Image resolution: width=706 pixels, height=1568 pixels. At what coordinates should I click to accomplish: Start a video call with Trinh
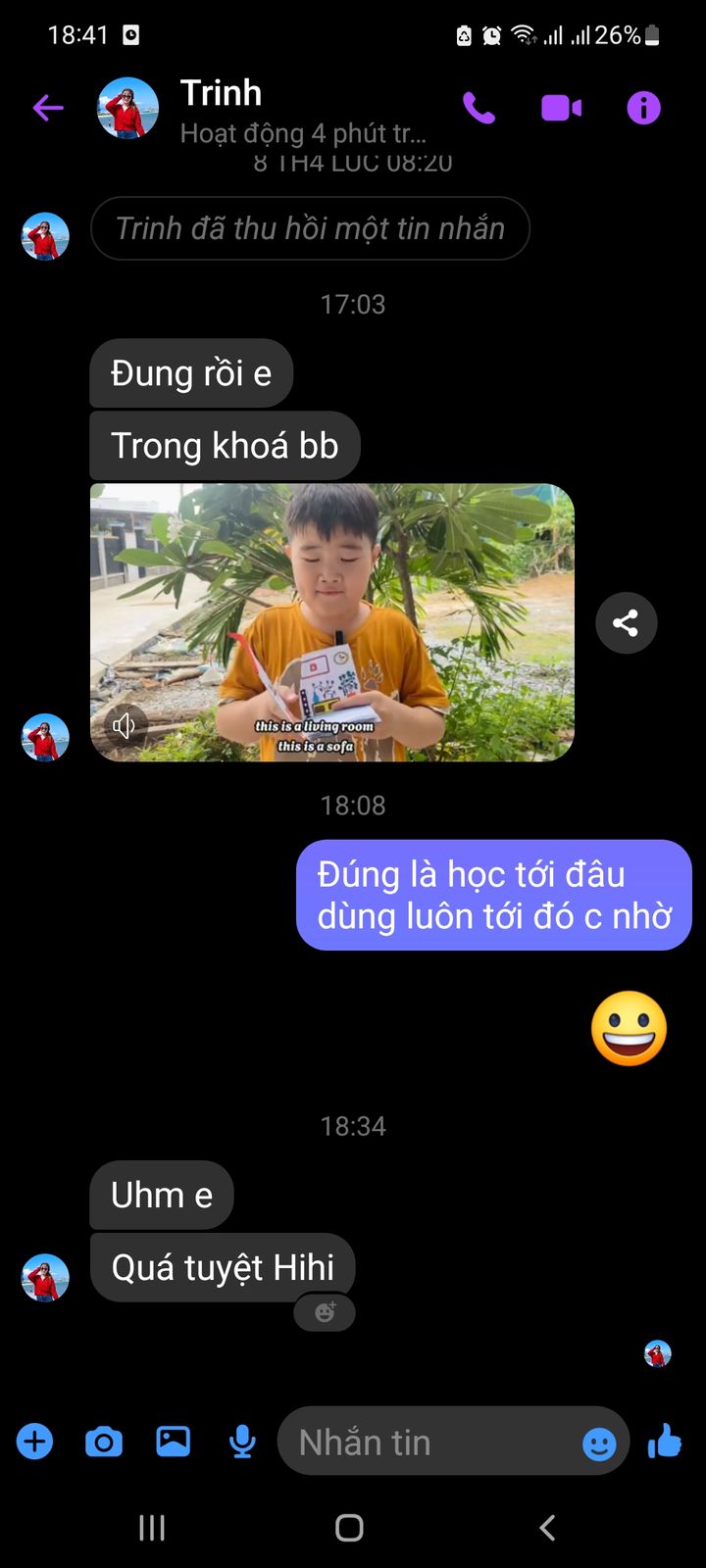coord(561,108)
